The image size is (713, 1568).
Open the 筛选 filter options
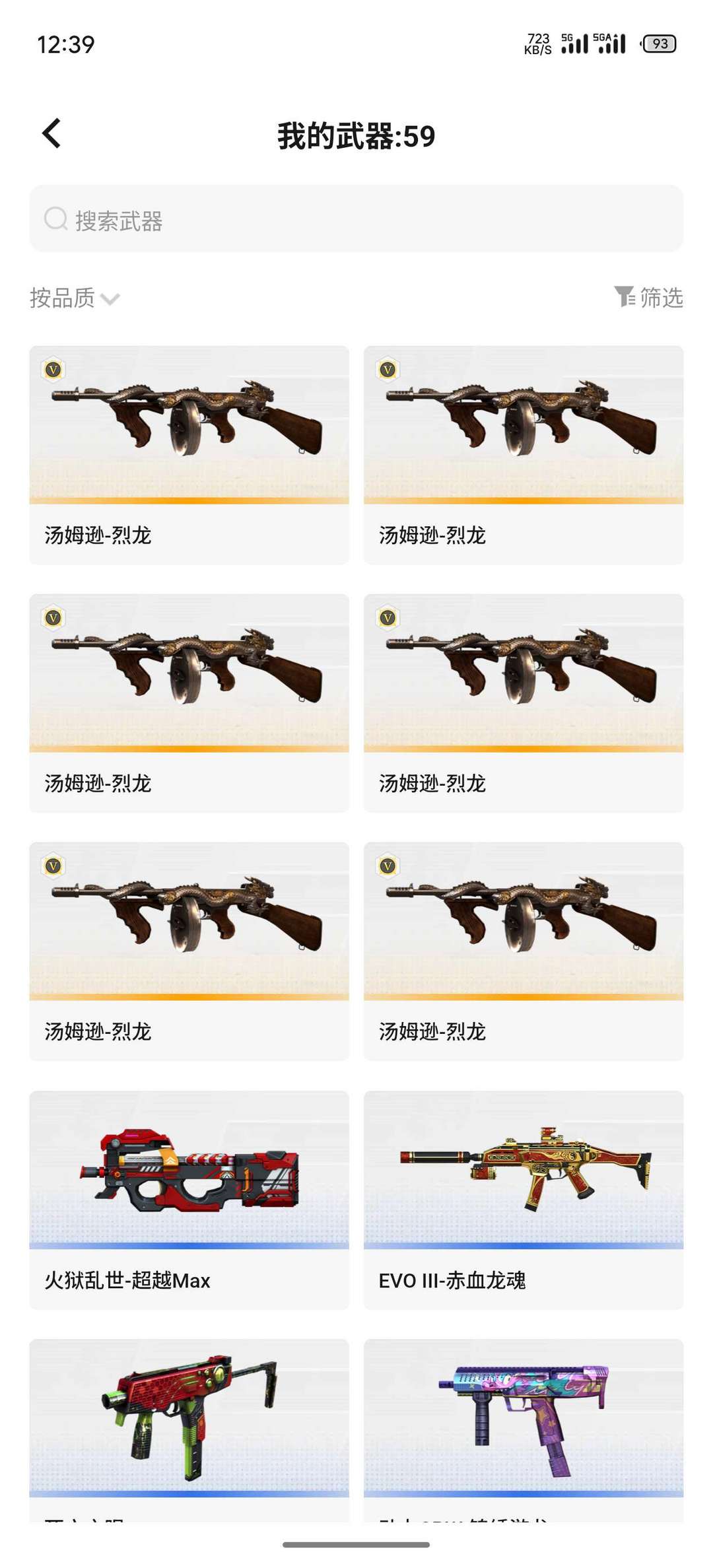pyautogui.click(x=648, y=297)
